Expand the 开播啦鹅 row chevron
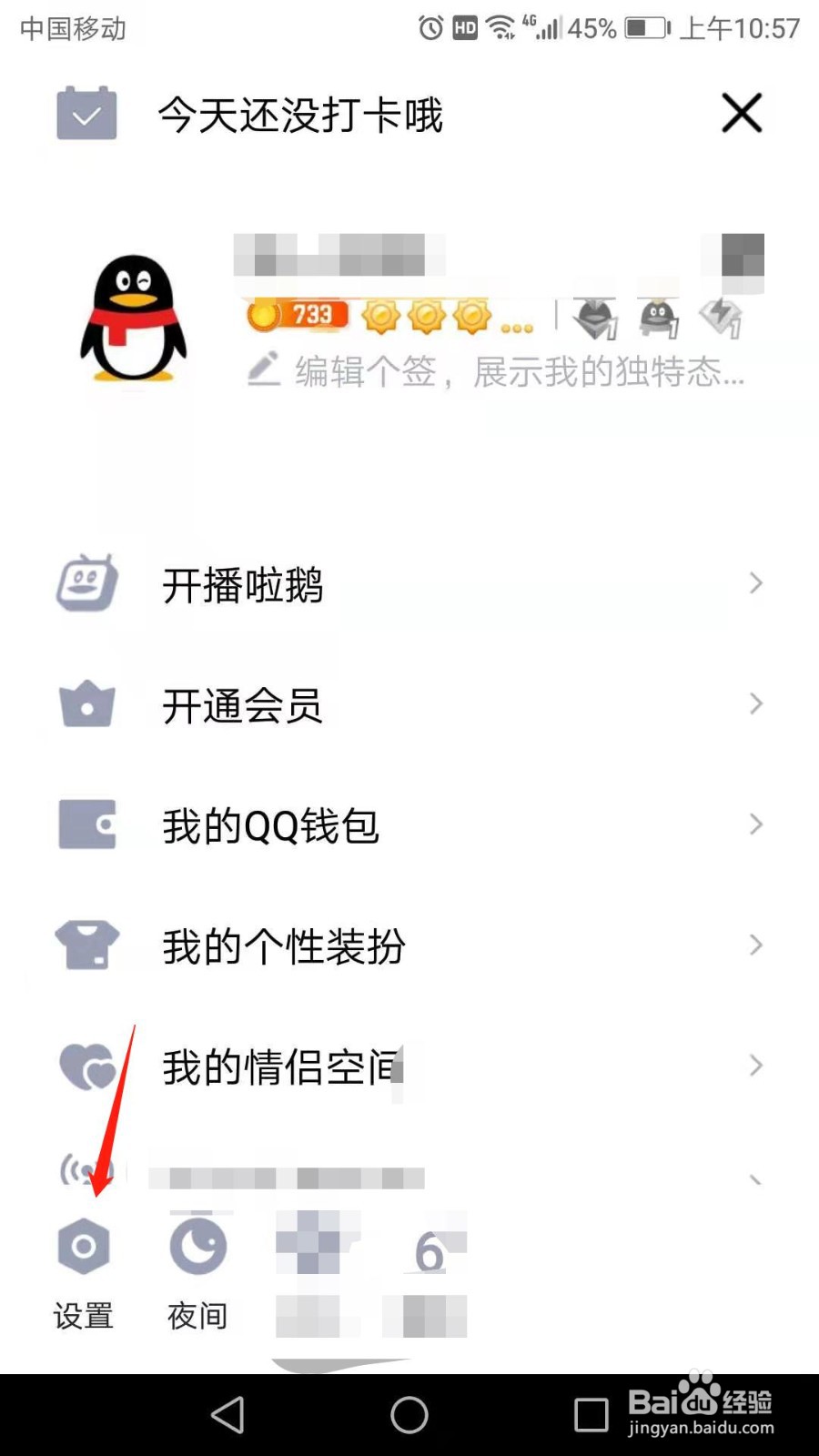The image size is (819, 1456). pyautogui.click(x=756, y=583)
